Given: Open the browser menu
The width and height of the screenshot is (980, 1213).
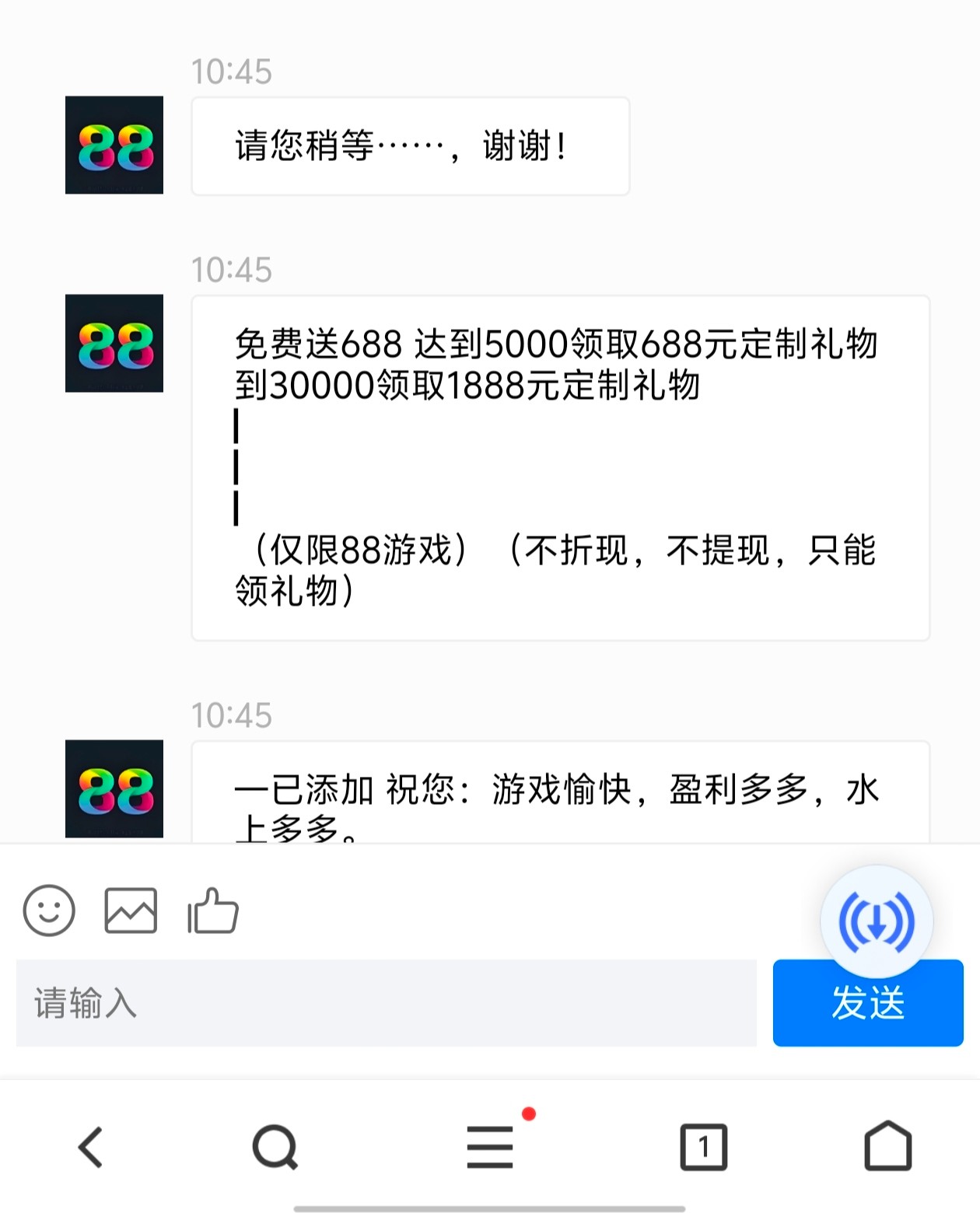Looking at the screenshot, I should click(x=490, y=1147).
